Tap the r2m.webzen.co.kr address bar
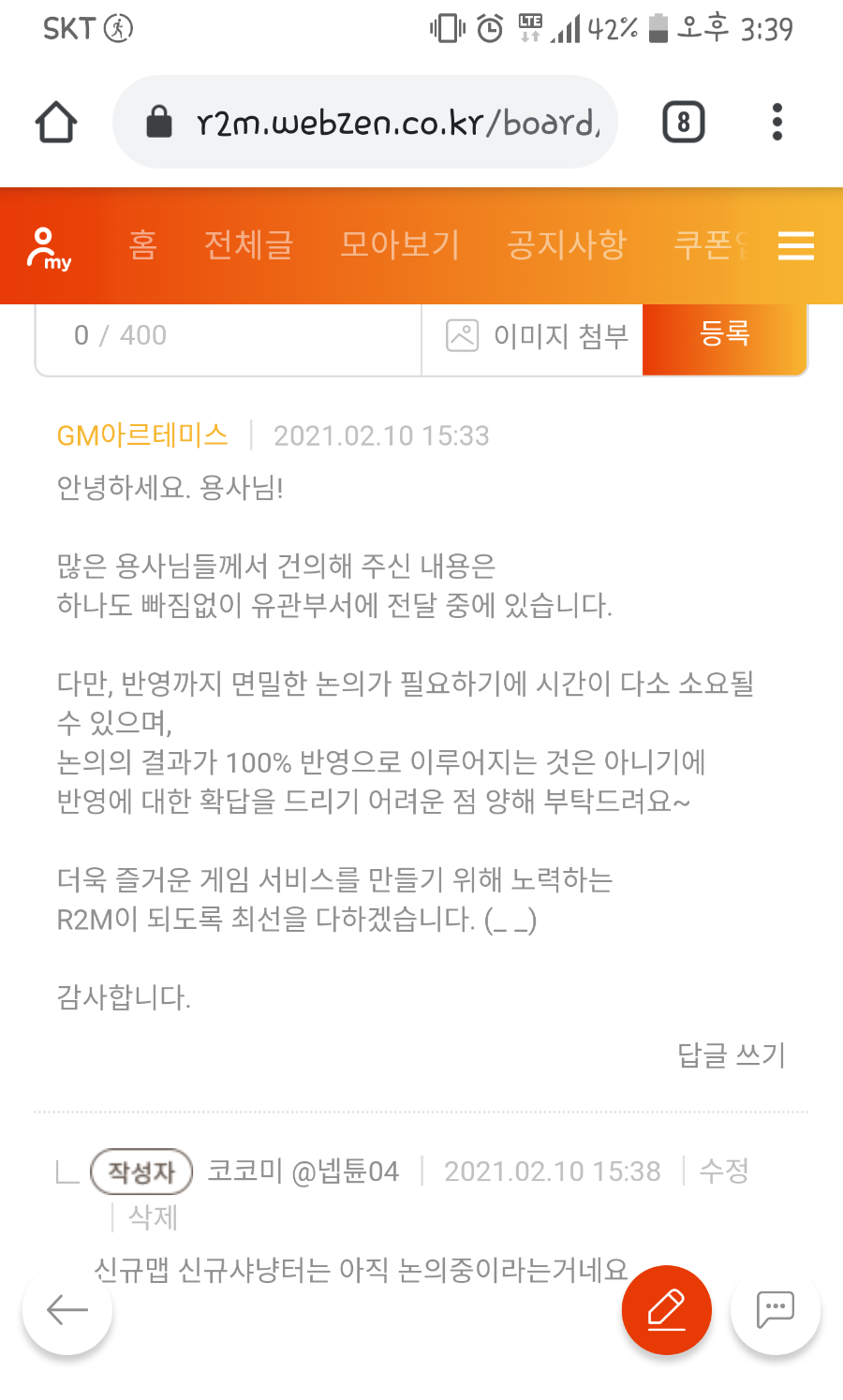The height and width of the screenshot is (1400, 843). click(x=375, y=123)
